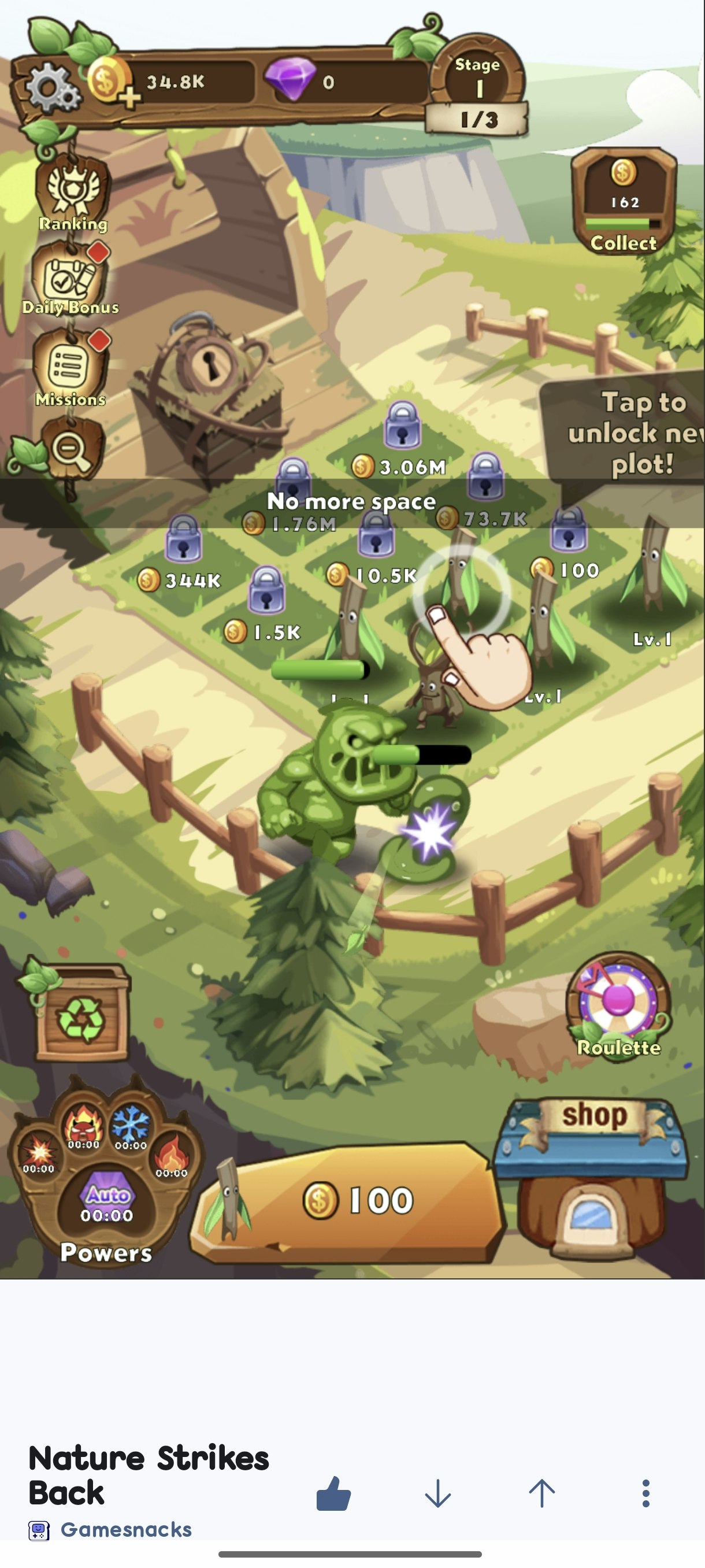Open the Gamesnacks link
This screenshot has height=1568, width=705.
coord(126,1530)
